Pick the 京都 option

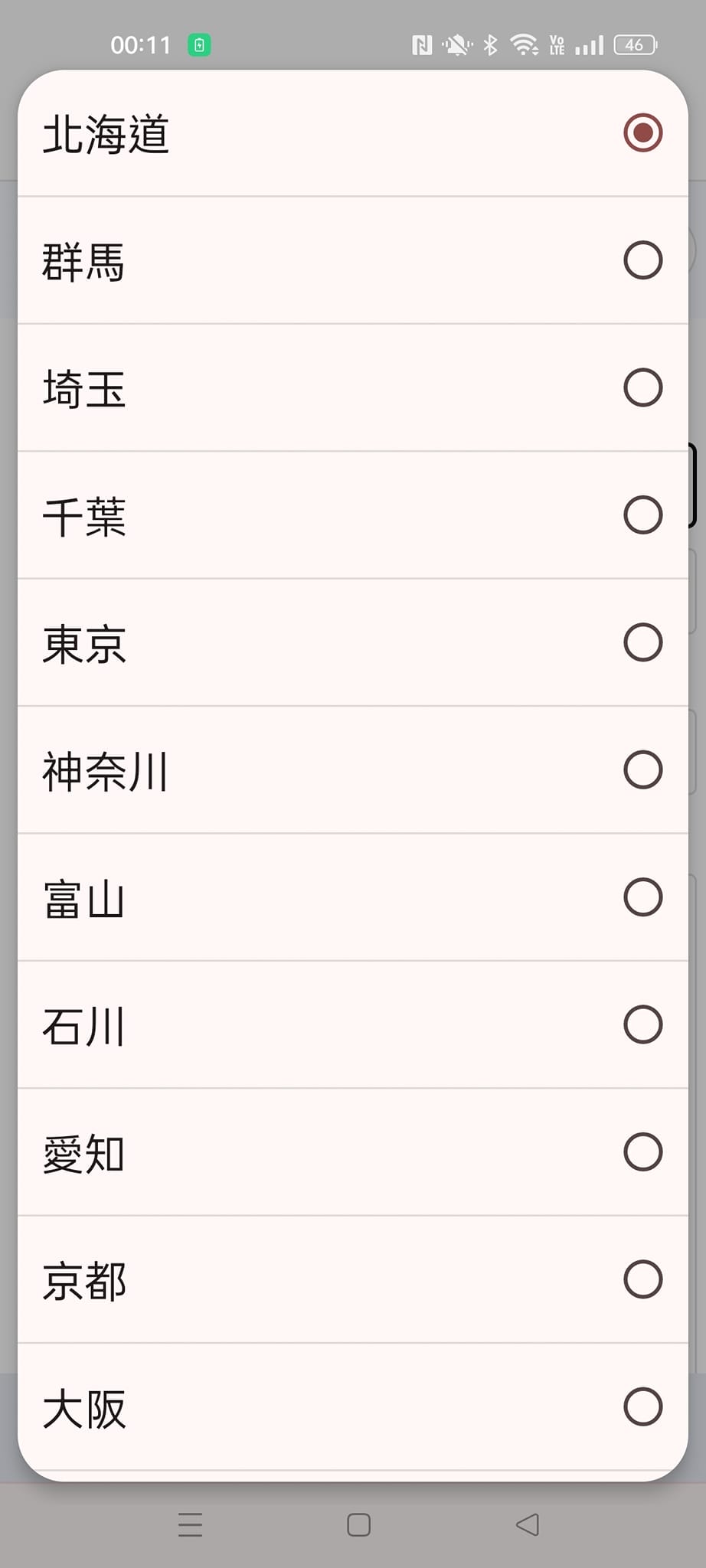coord(352,1279)
